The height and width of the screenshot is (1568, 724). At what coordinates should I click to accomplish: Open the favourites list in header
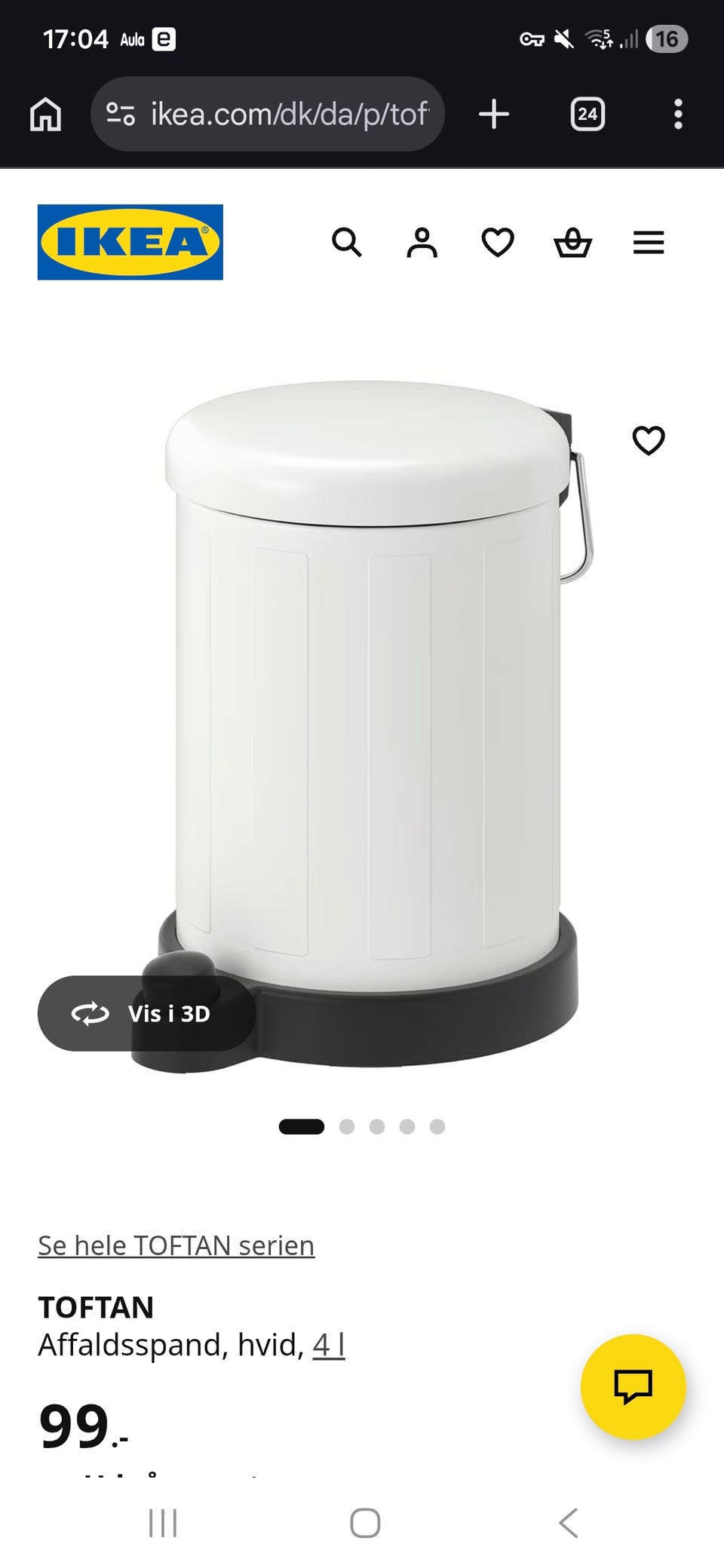(498, 243)
